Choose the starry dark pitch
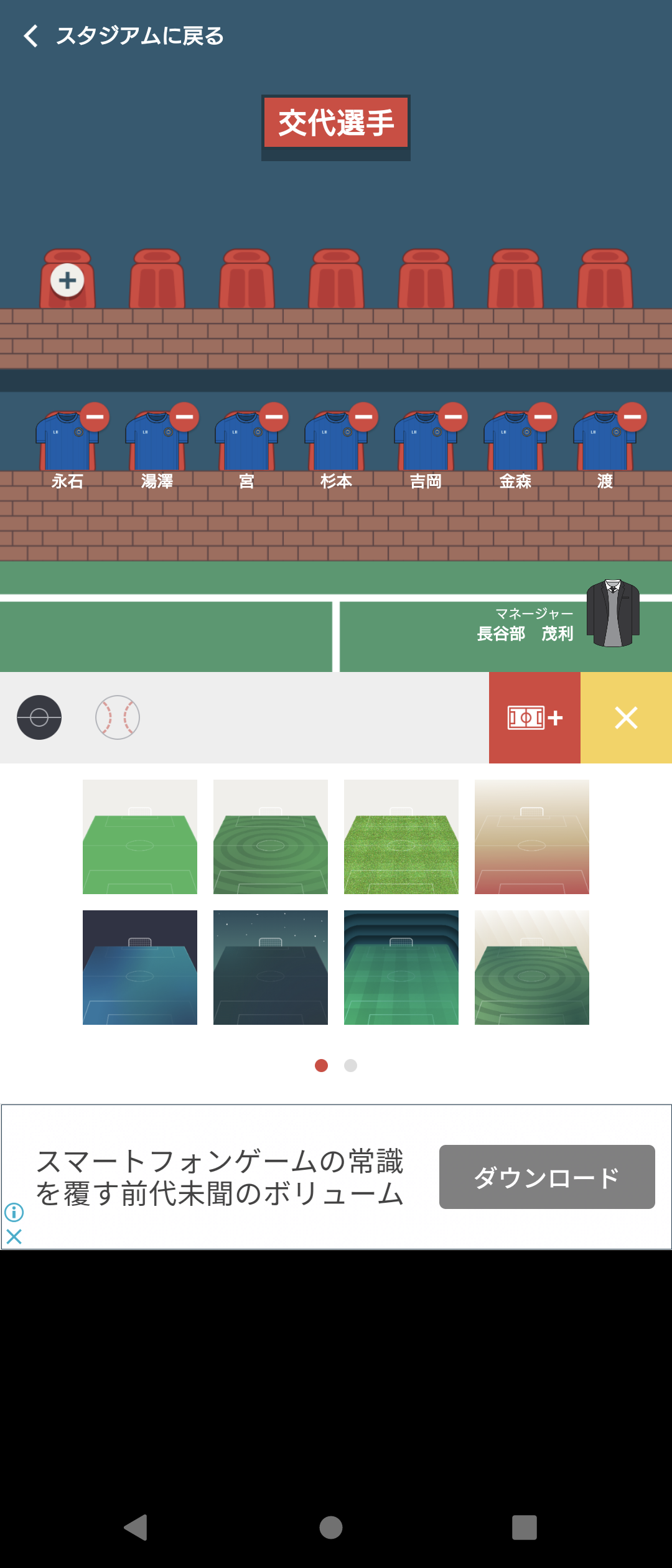Screen dimensions: 672x1568 [x=271, y=968]
